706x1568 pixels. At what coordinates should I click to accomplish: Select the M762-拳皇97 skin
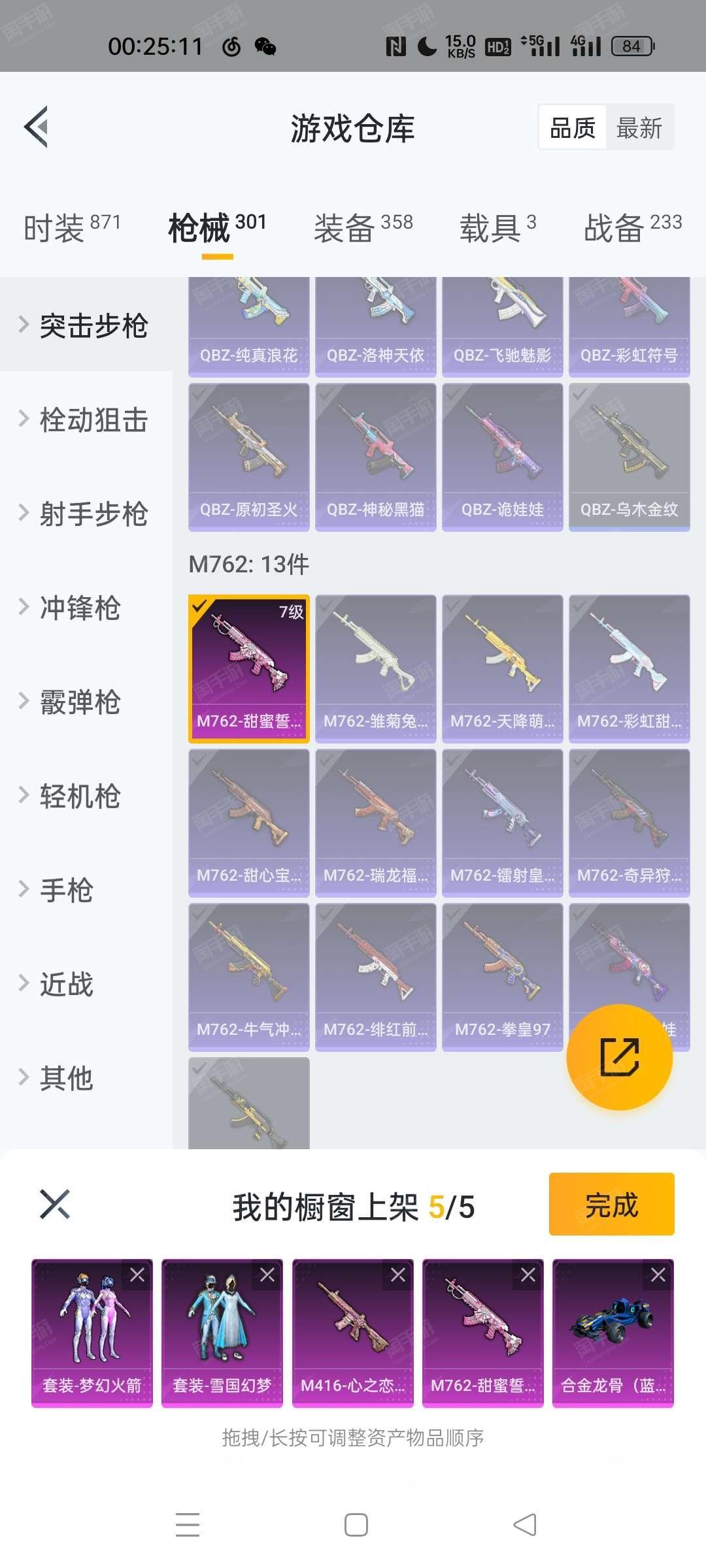(x=503, y=977)
